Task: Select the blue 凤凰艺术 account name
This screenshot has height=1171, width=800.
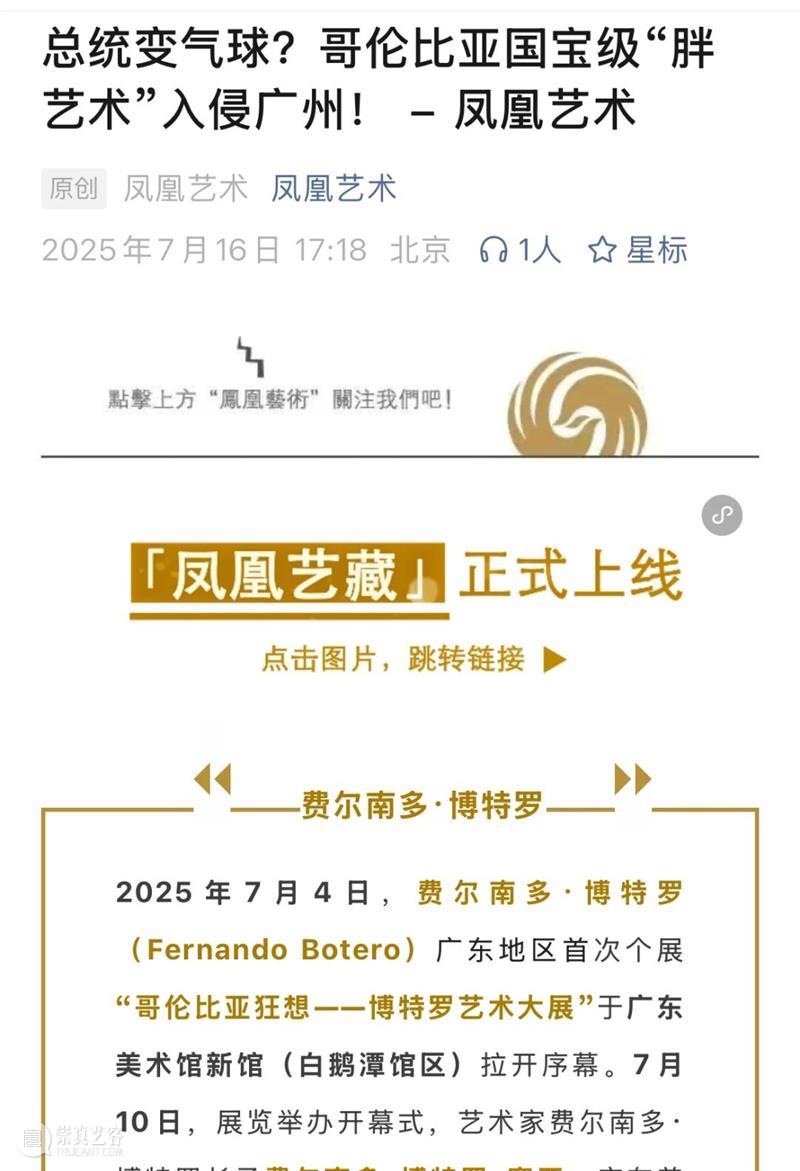Action: pyautogui.click(x=335, y=187)
